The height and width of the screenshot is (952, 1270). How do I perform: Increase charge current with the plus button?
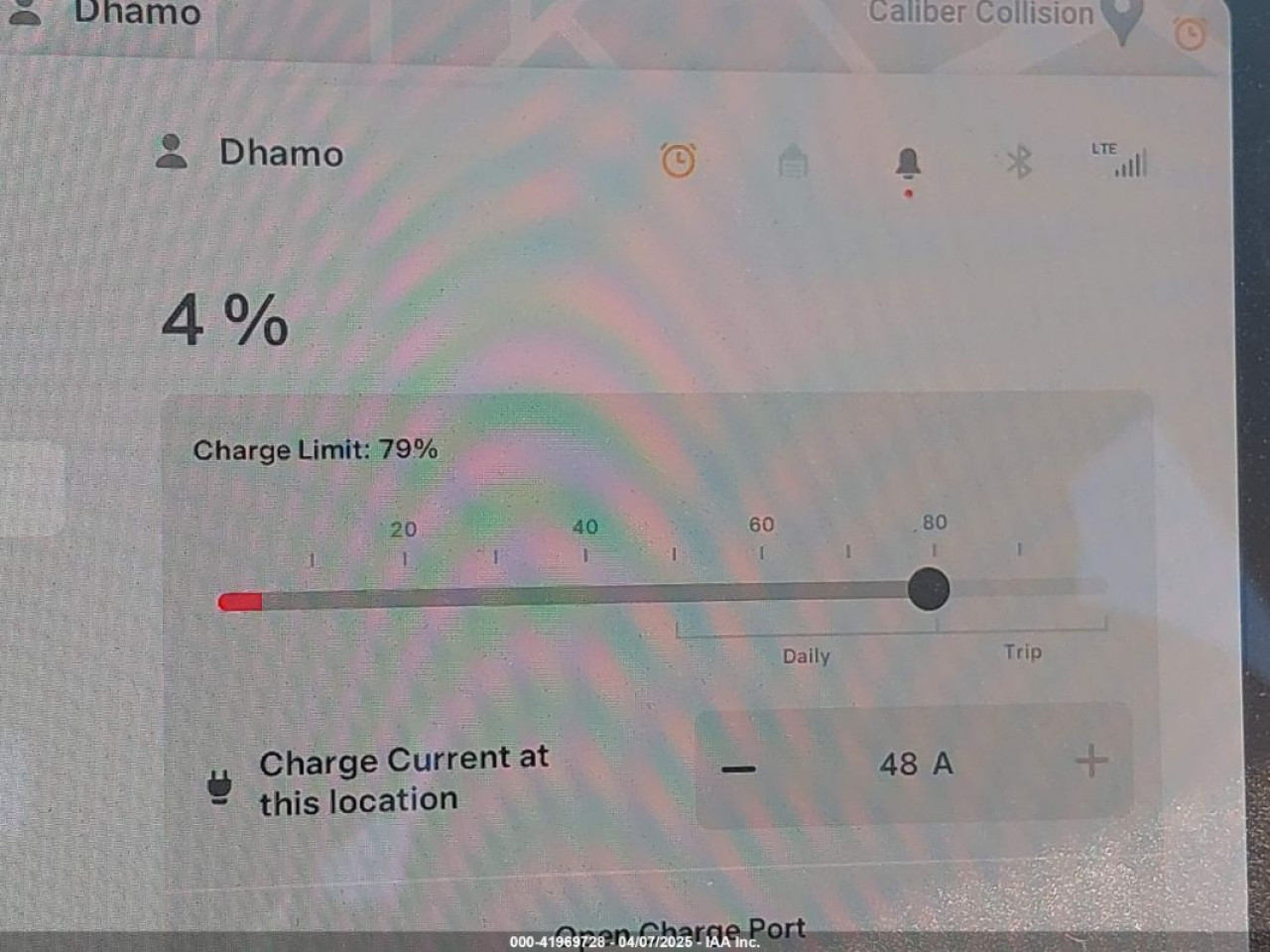click(1091, 762)
